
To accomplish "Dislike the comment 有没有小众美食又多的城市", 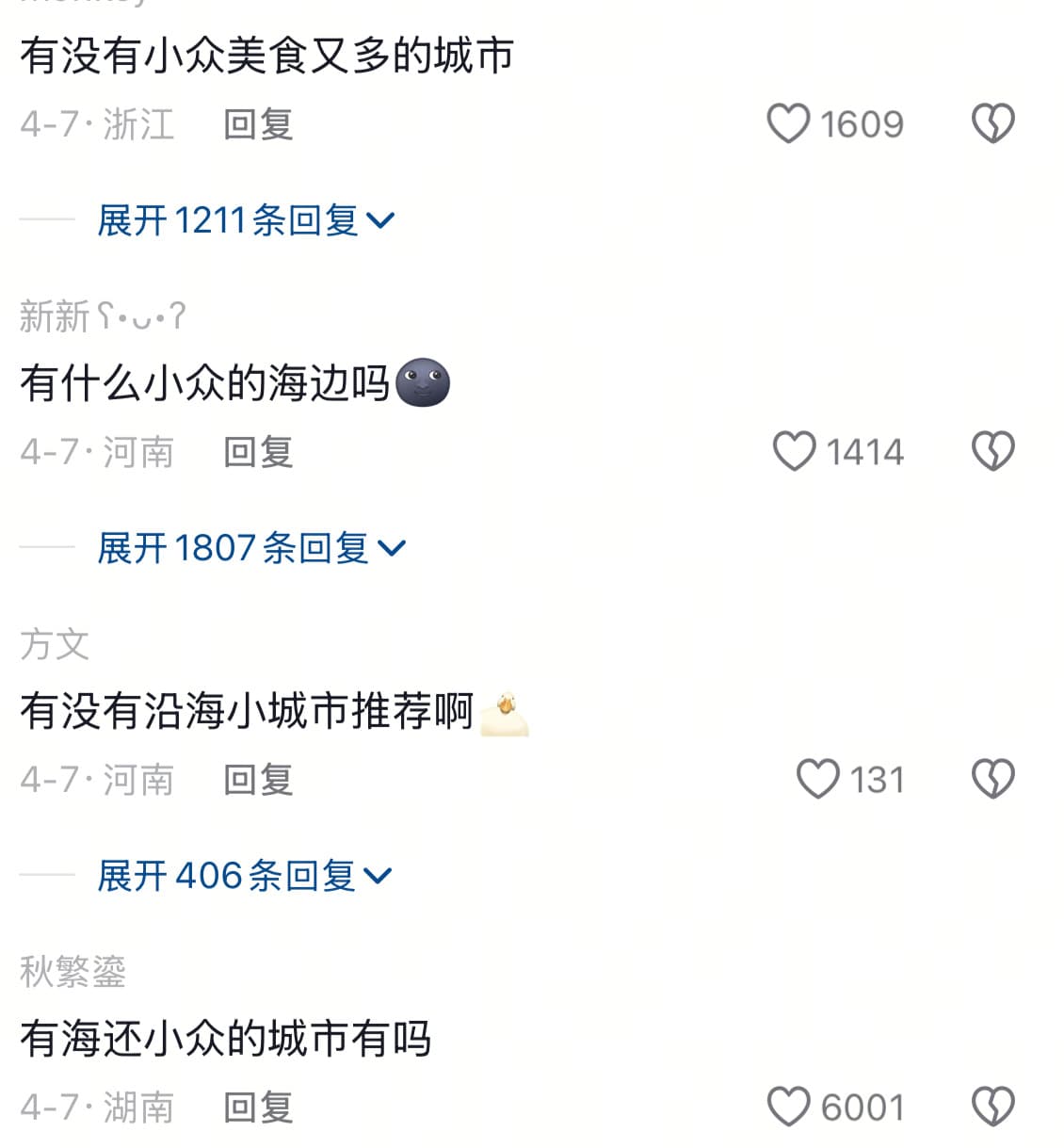I will pos(992,123).
